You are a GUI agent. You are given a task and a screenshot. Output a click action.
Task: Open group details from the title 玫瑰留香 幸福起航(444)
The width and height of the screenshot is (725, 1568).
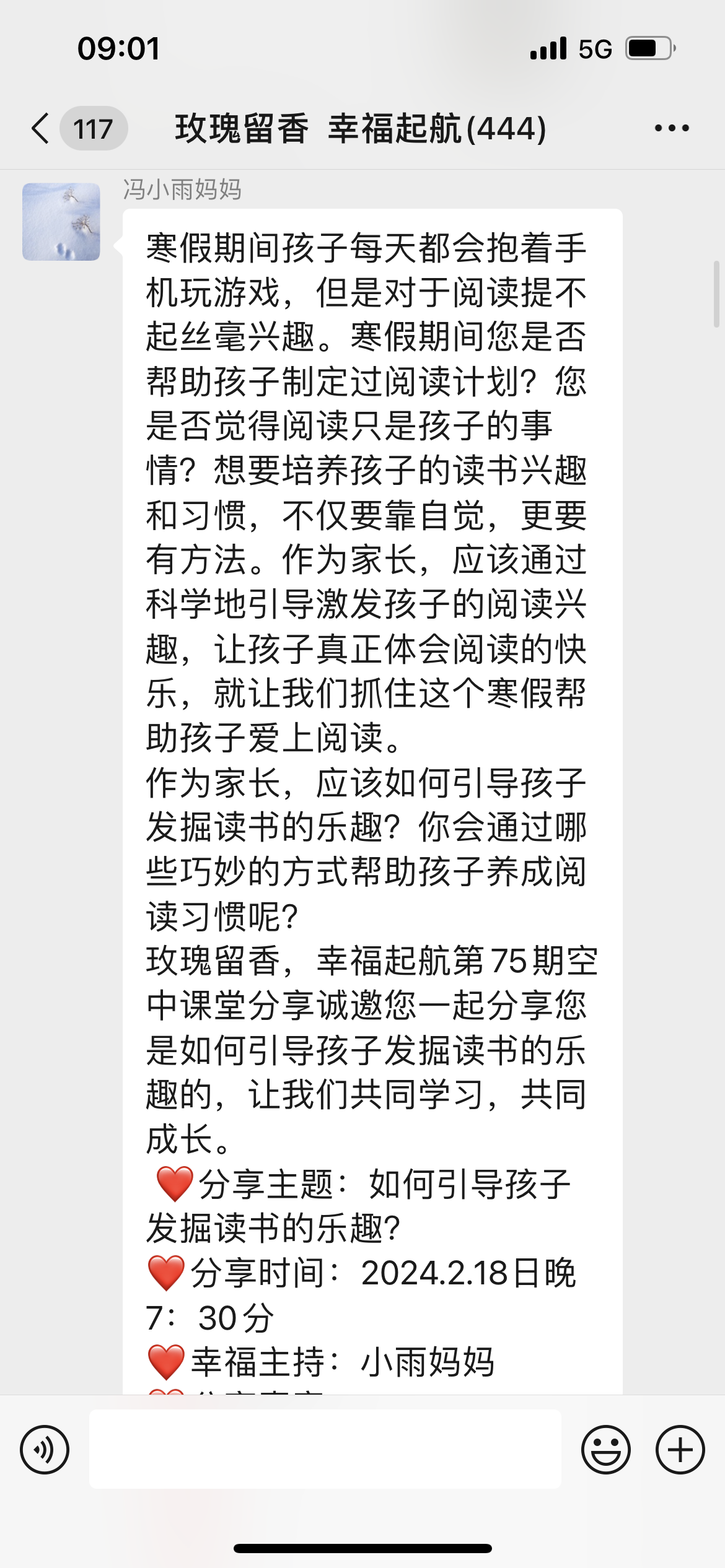click(x=358, y=128)
